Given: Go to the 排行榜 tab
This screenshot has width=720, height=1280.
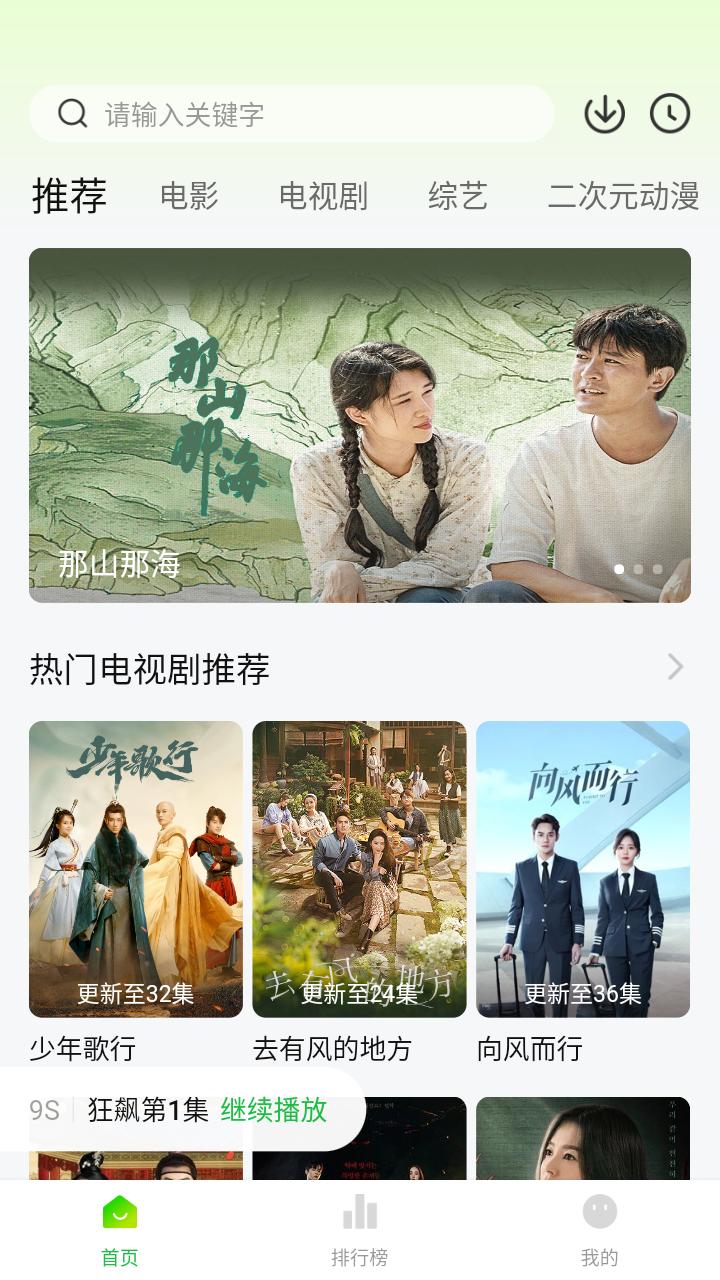Looking at the screenshot, I should (360, 1230).
